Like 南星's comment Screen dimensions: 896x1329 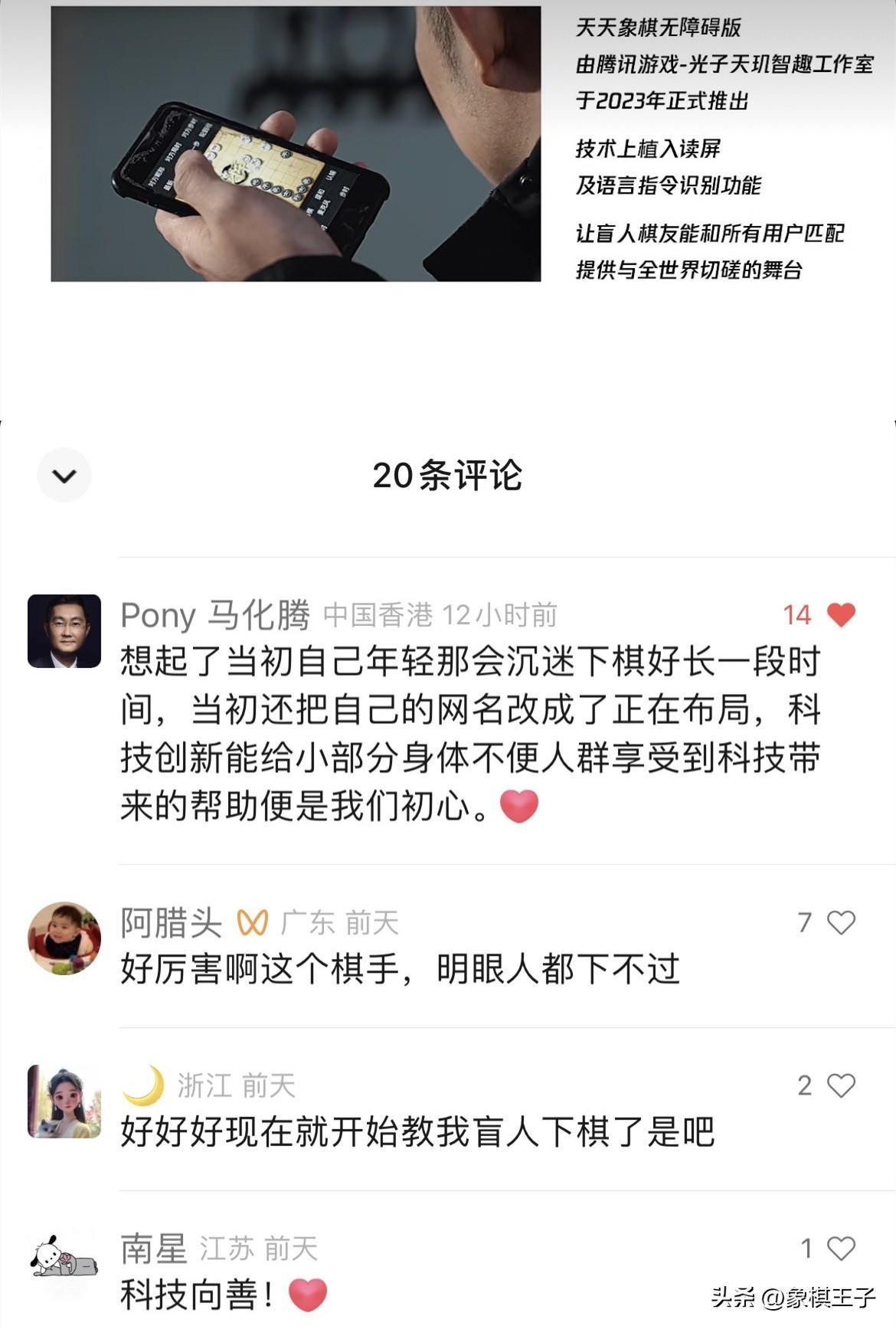(841, 1249)
